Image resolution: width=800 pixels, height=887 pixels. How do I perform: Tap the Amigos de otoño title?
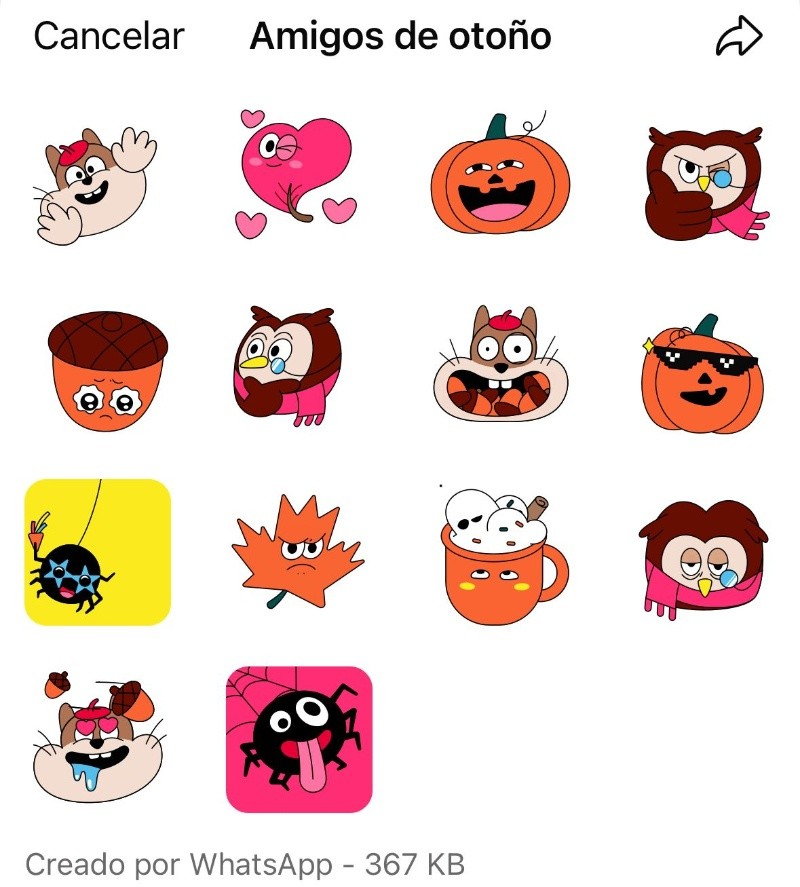(399, 36)
